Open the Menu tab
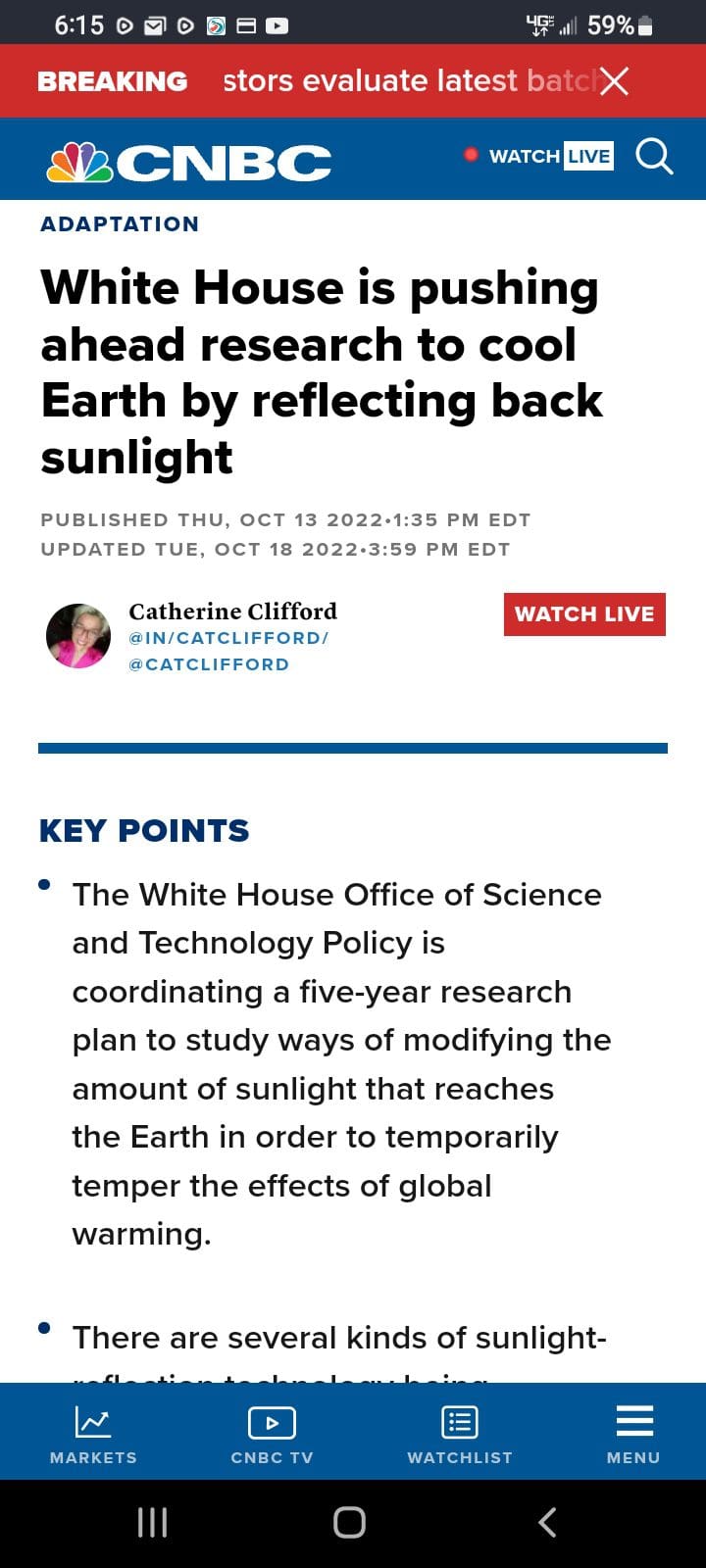706x1568 pixels. [x=633, y=1433]
